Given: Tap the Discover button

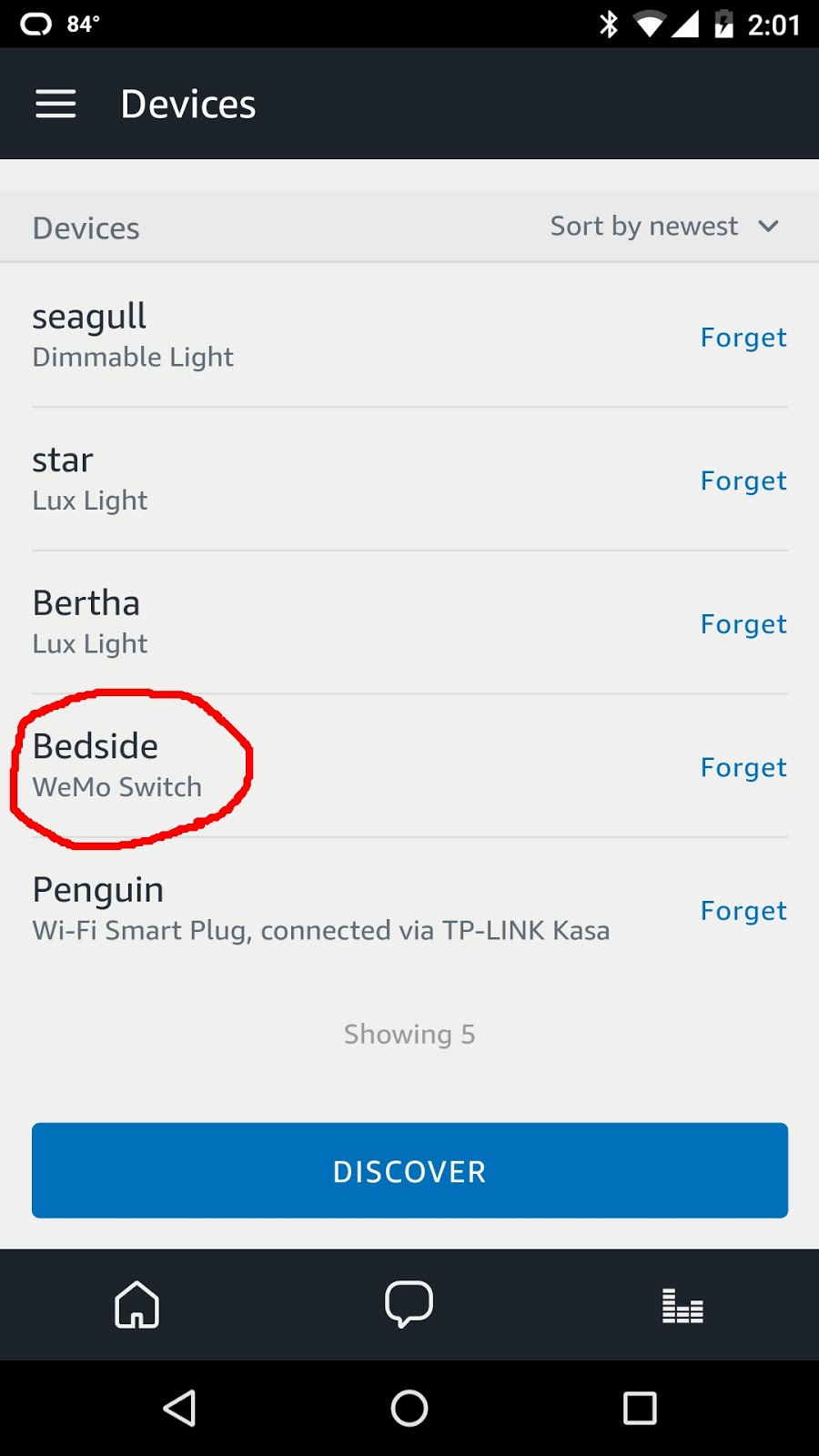Looking at the screenshot, I should [409, 1170].
